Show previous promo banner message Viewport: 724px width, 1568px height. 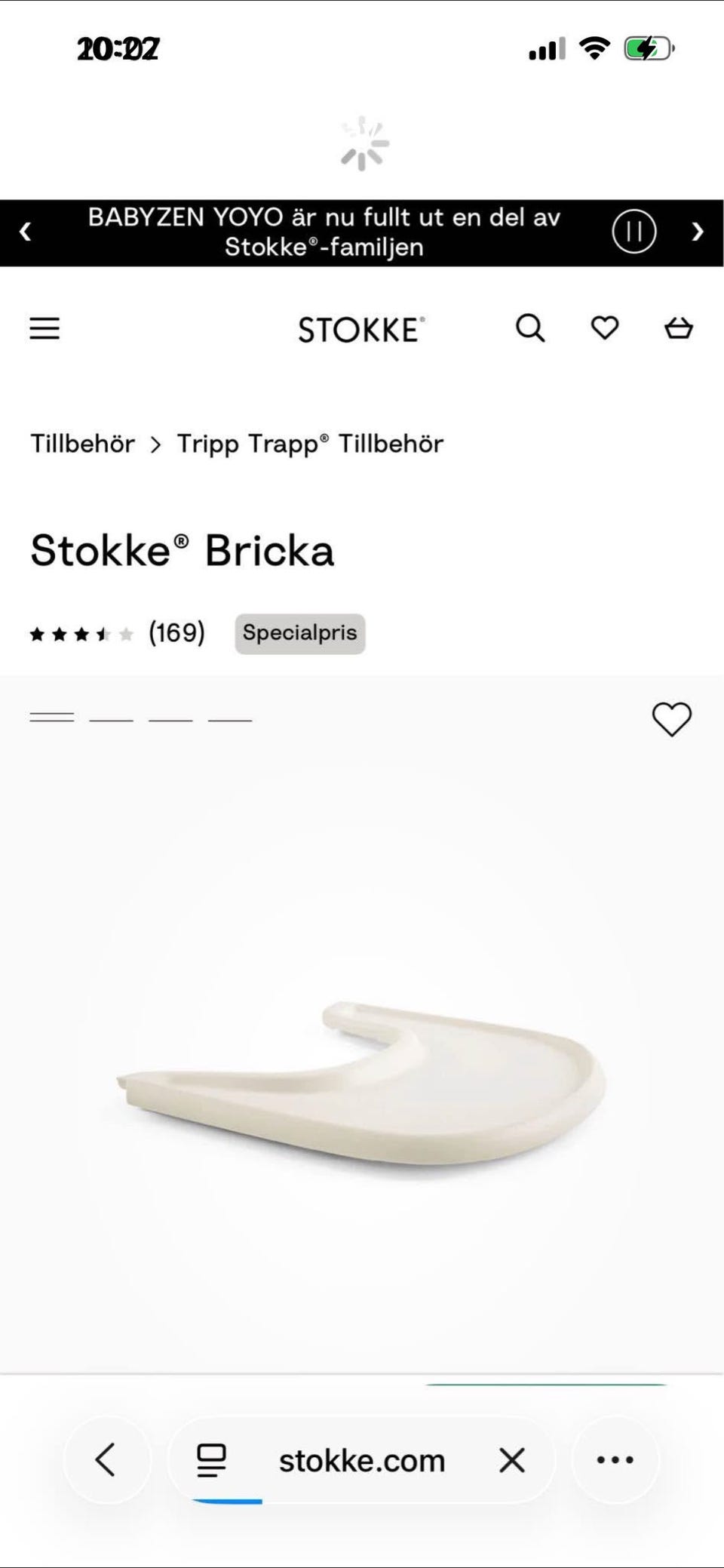[25, 232]
